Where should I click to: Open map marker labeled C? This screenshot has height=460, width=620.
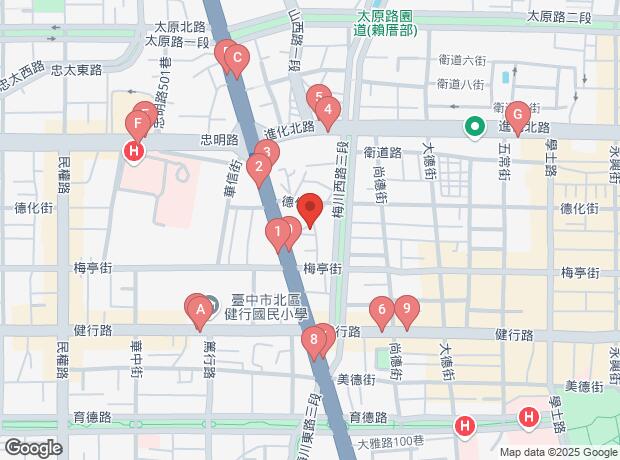pyautogui.click(x=237, y=58)
